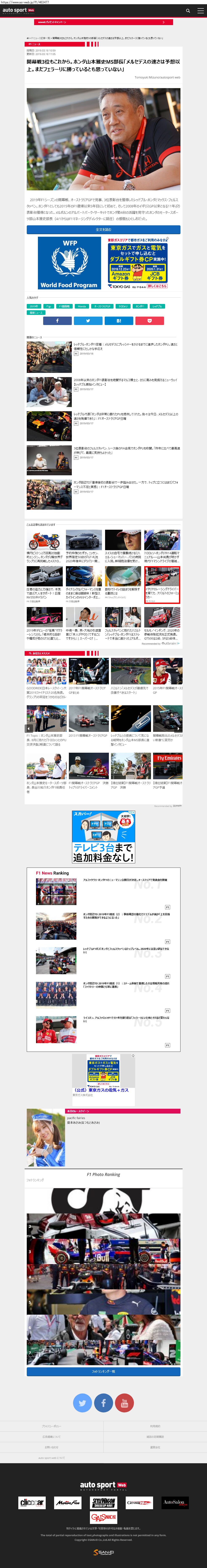Open the clicccar partner site logo

coord(32,1502)
